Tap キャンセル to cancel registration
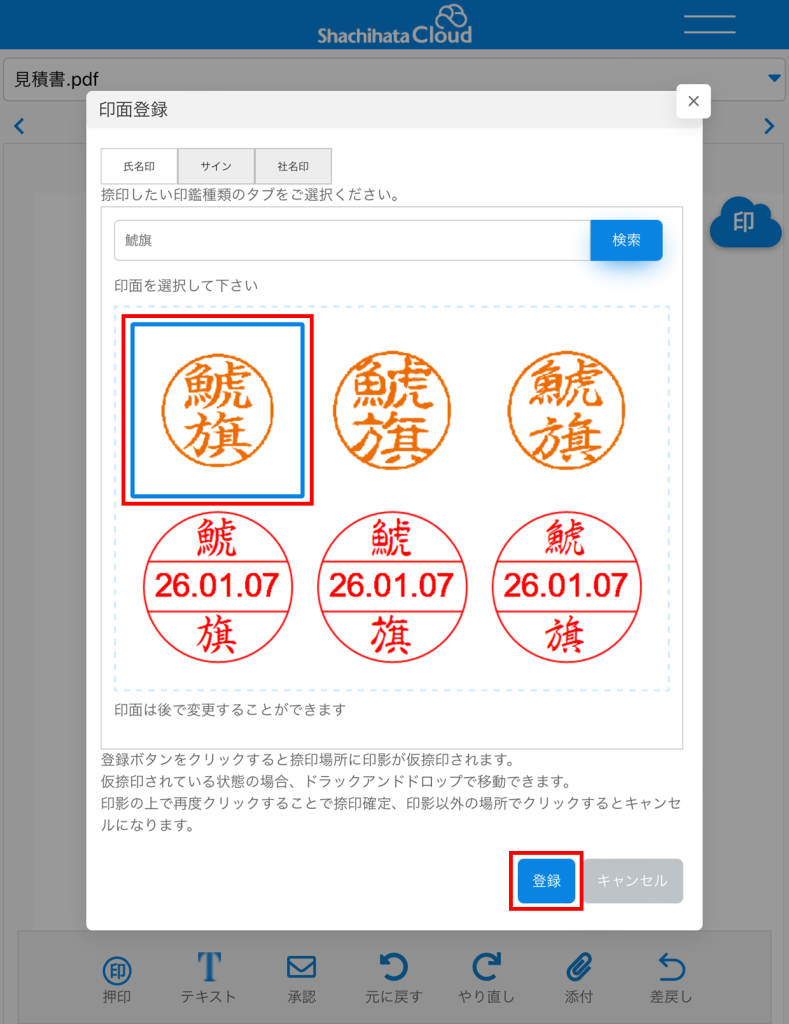Screen dimensions: 789x1024 [632, 881]
